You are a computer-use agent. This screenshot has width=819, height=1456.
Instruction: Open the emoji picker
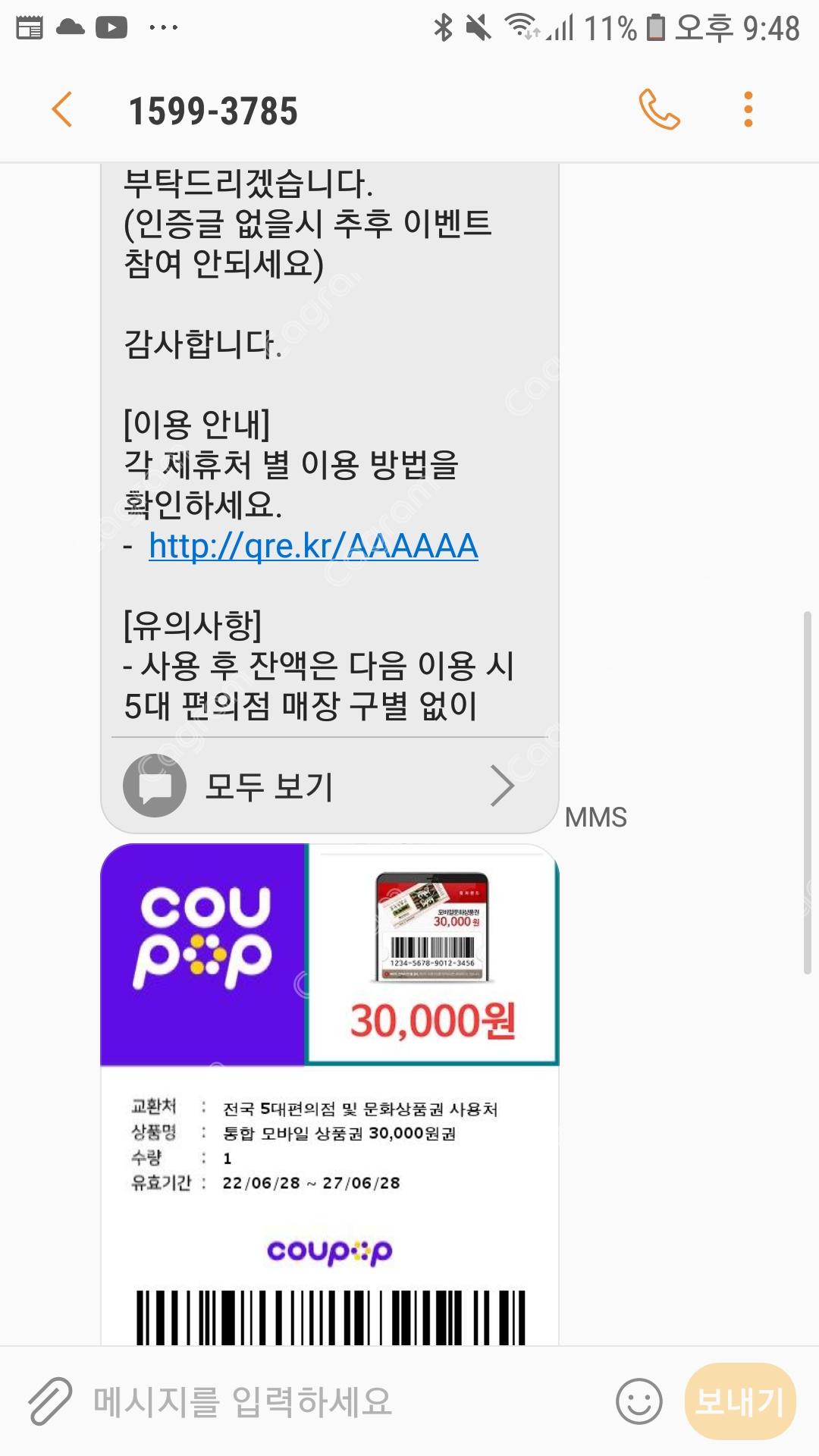(x=639, y=1401)
